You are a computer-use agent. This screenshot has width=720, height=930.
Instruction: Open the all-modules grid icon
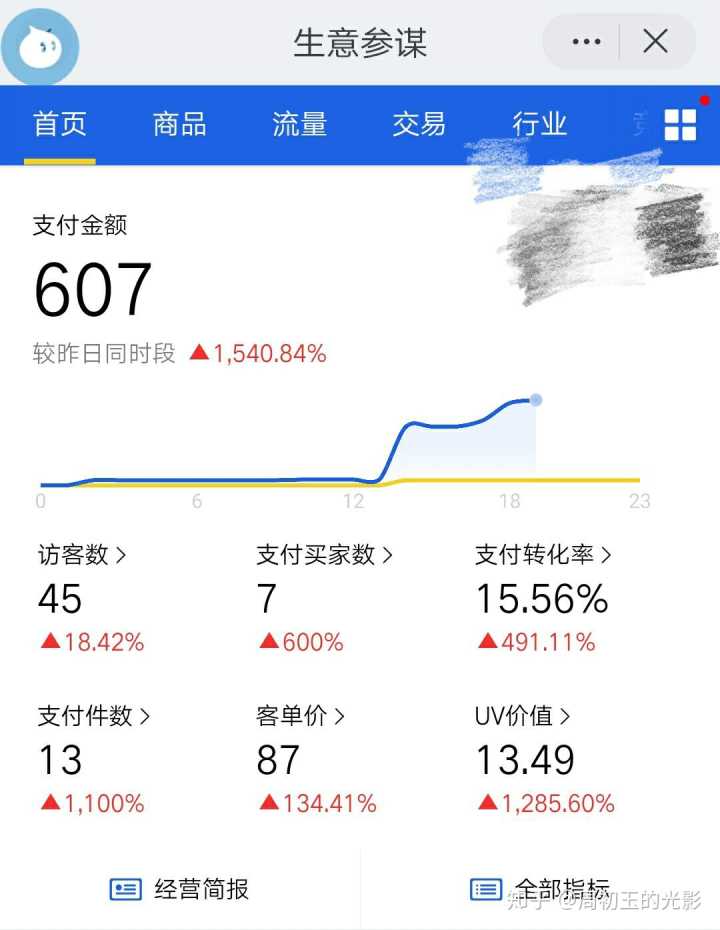point(680,125)
